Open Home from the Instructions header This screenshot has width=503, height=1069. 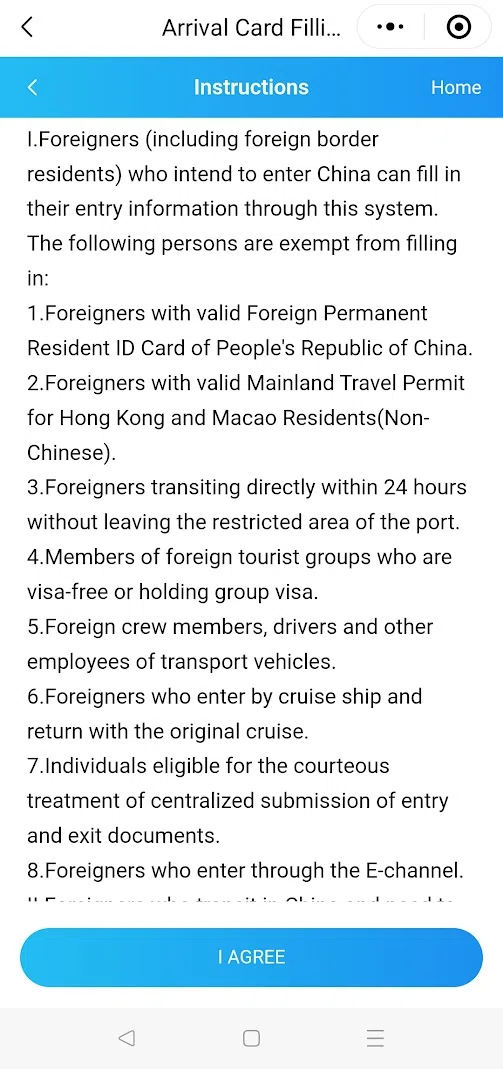(x=456, y=87)
